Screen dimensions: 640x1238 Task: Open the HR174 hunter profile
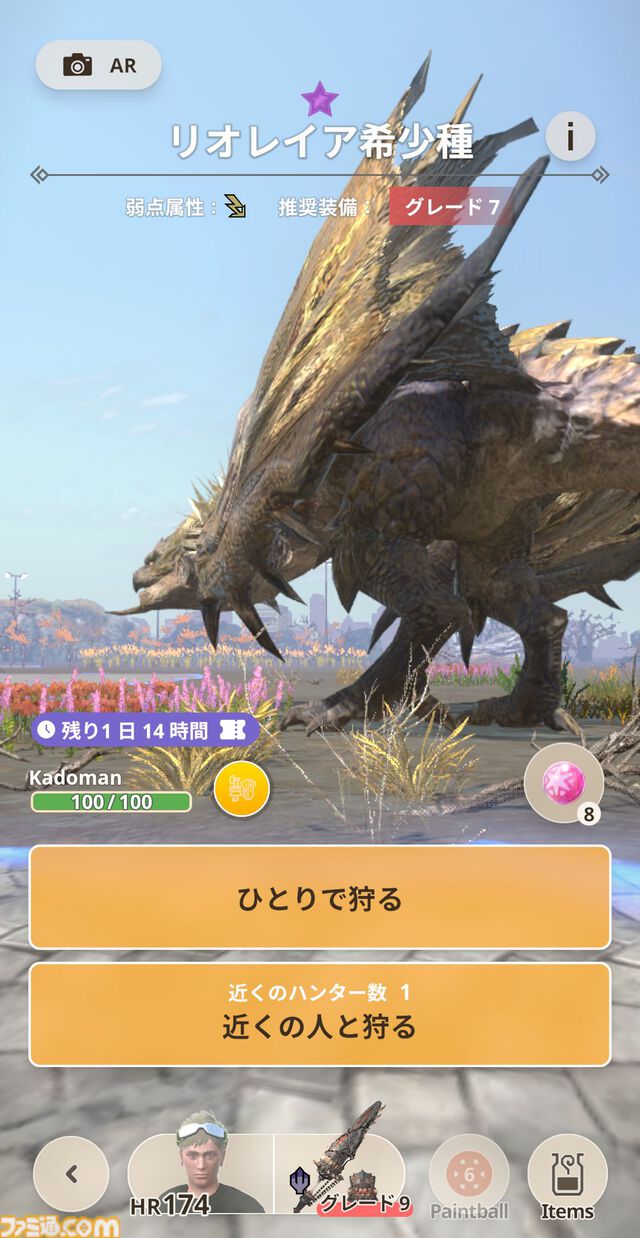click(x=200, y=1174)
